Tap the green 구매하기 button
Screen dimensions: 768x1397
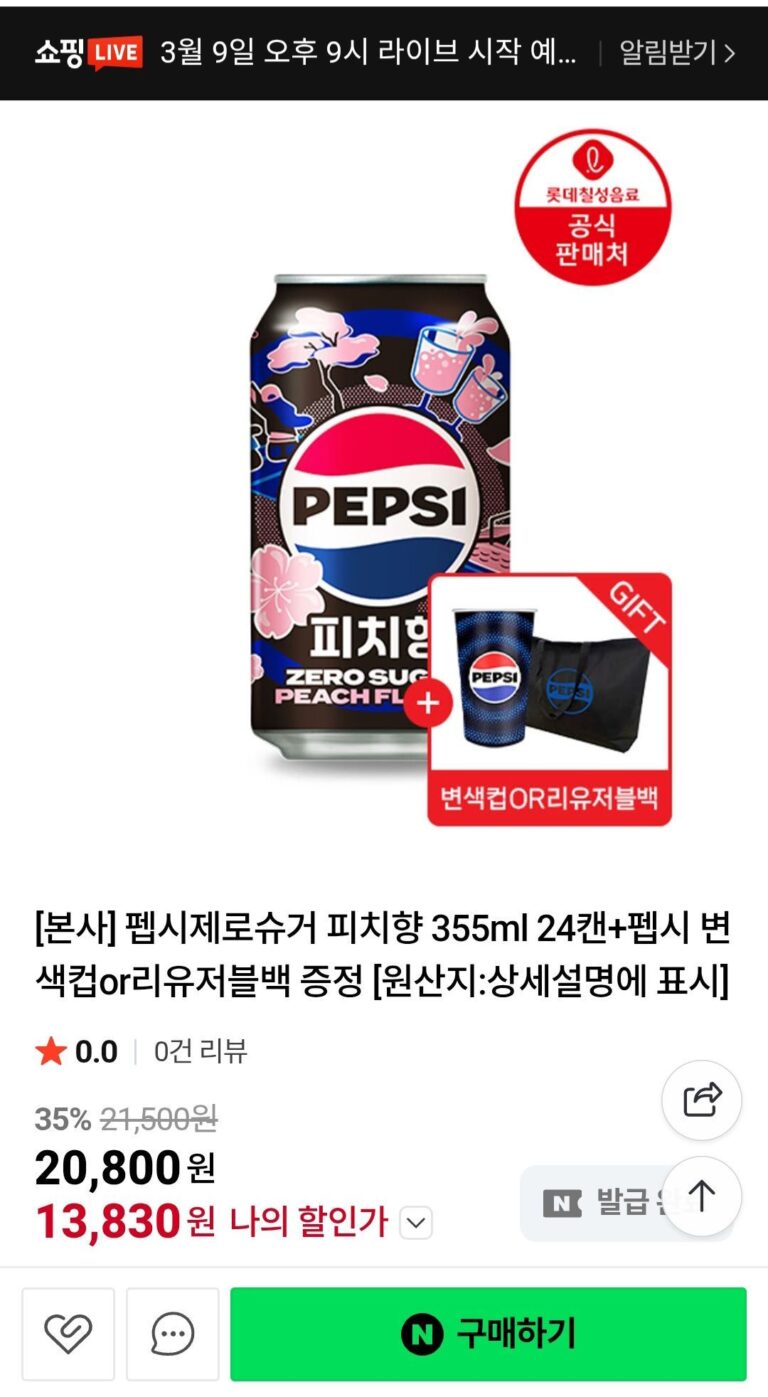[x=488, y=1334]
